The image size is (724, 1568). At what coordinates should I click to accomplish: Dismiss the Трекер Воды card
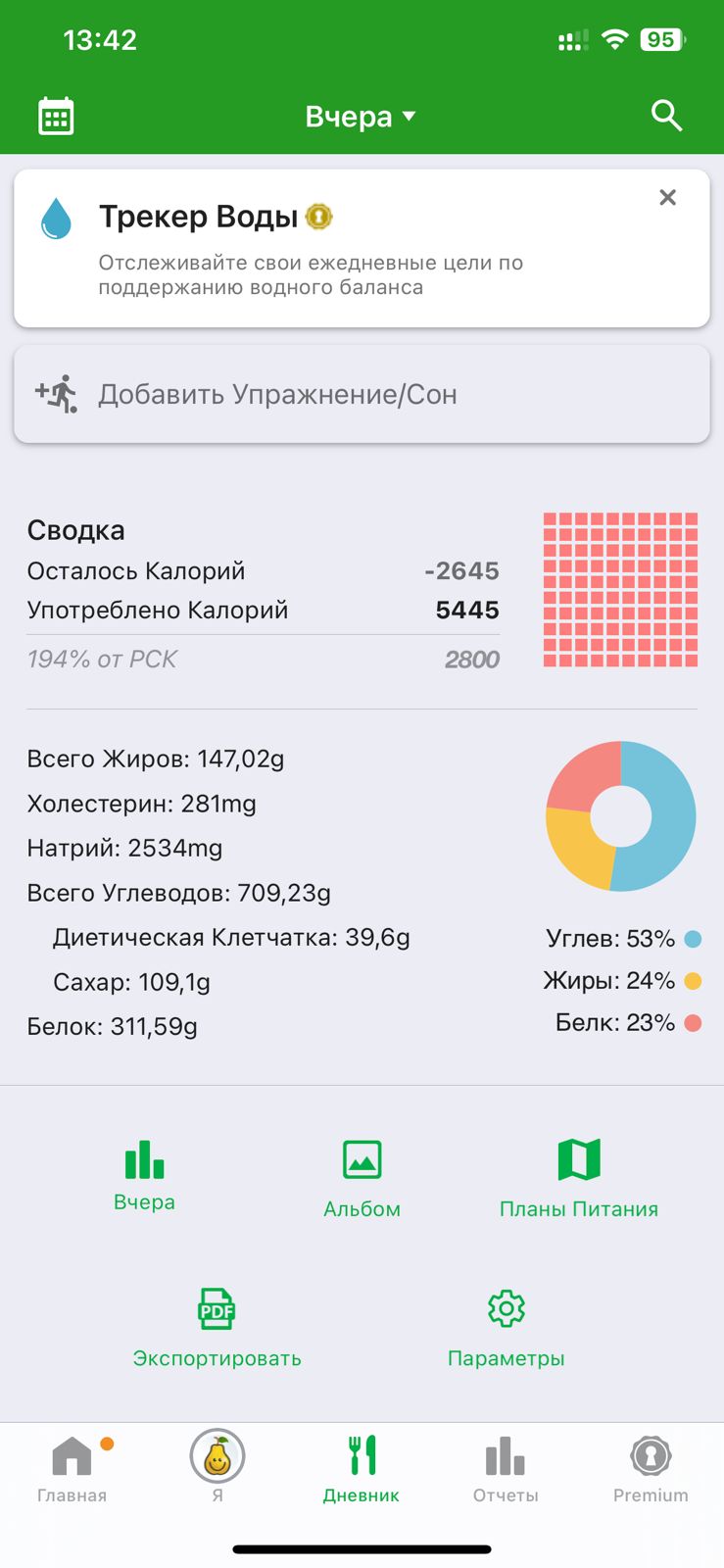pyautogui.click(x=667, y=197)
